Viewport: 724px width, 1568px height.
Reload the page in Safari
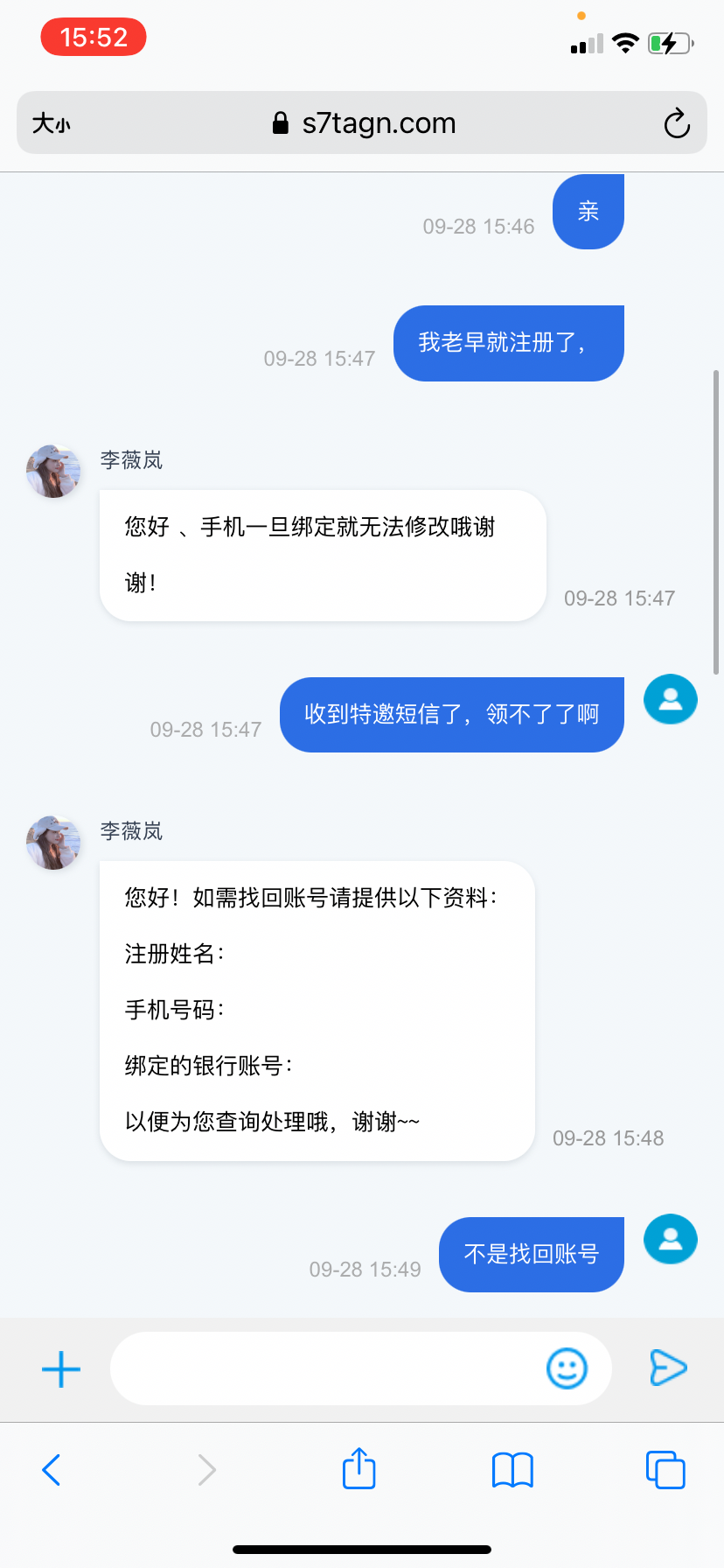[x=676, y=123]
